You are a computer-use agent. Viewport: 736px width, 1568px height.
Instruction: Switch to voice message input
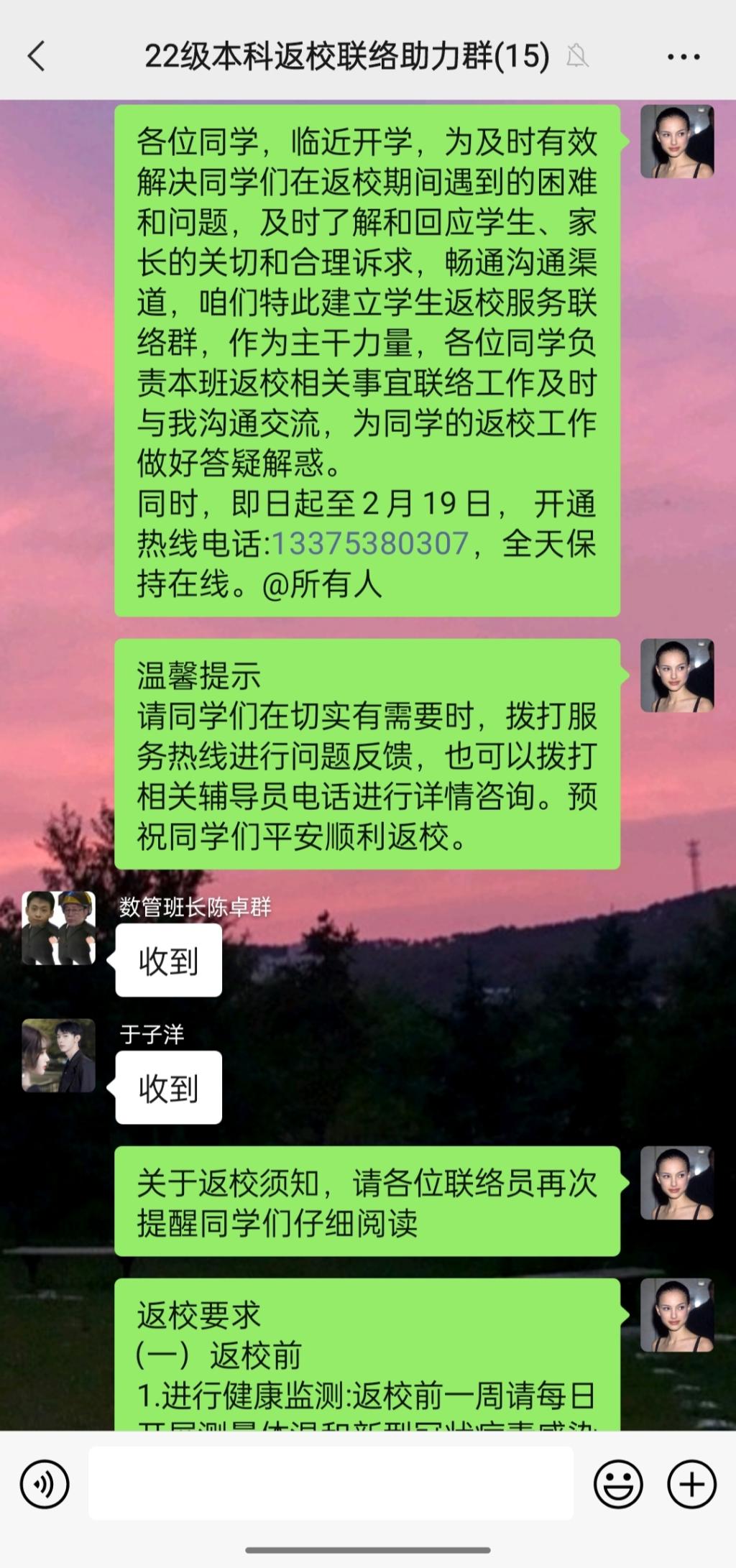tap(45, 1484)
